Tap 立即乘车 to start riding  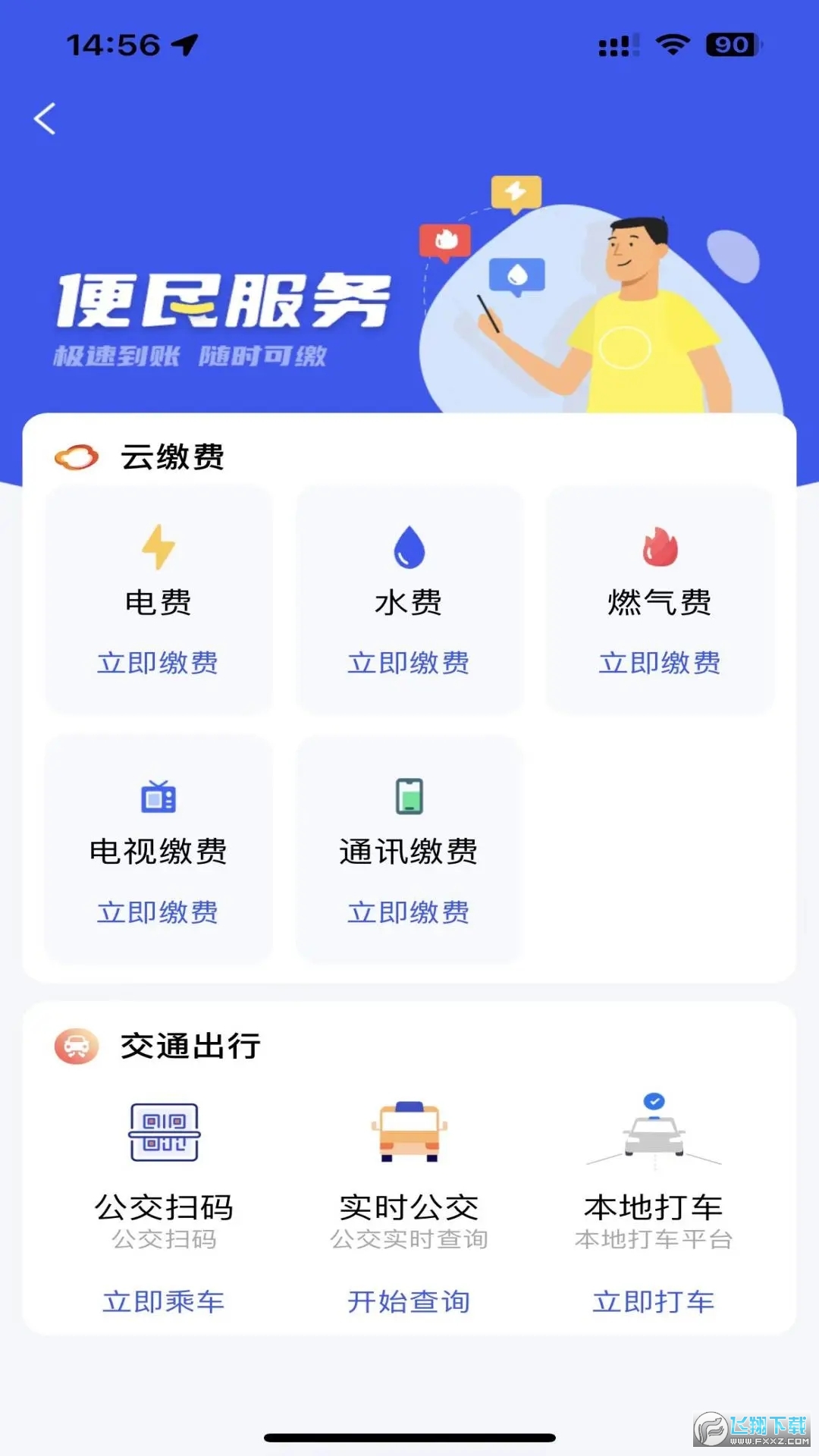[x=161, y=1301]
